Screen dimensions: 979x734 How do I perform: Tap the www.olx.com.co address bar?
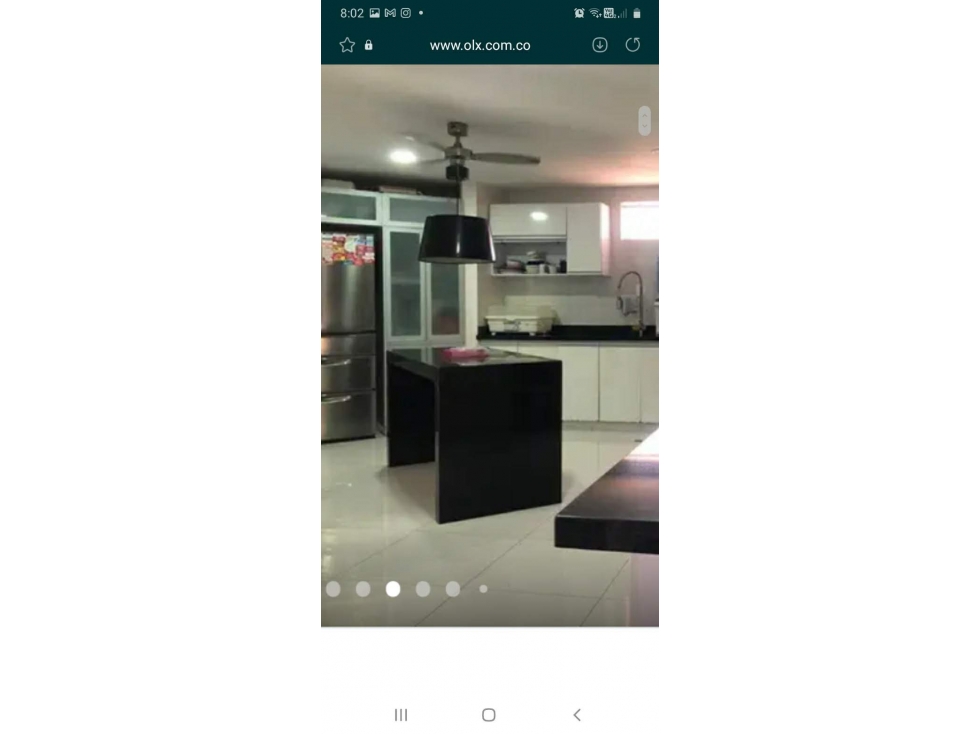480,45
